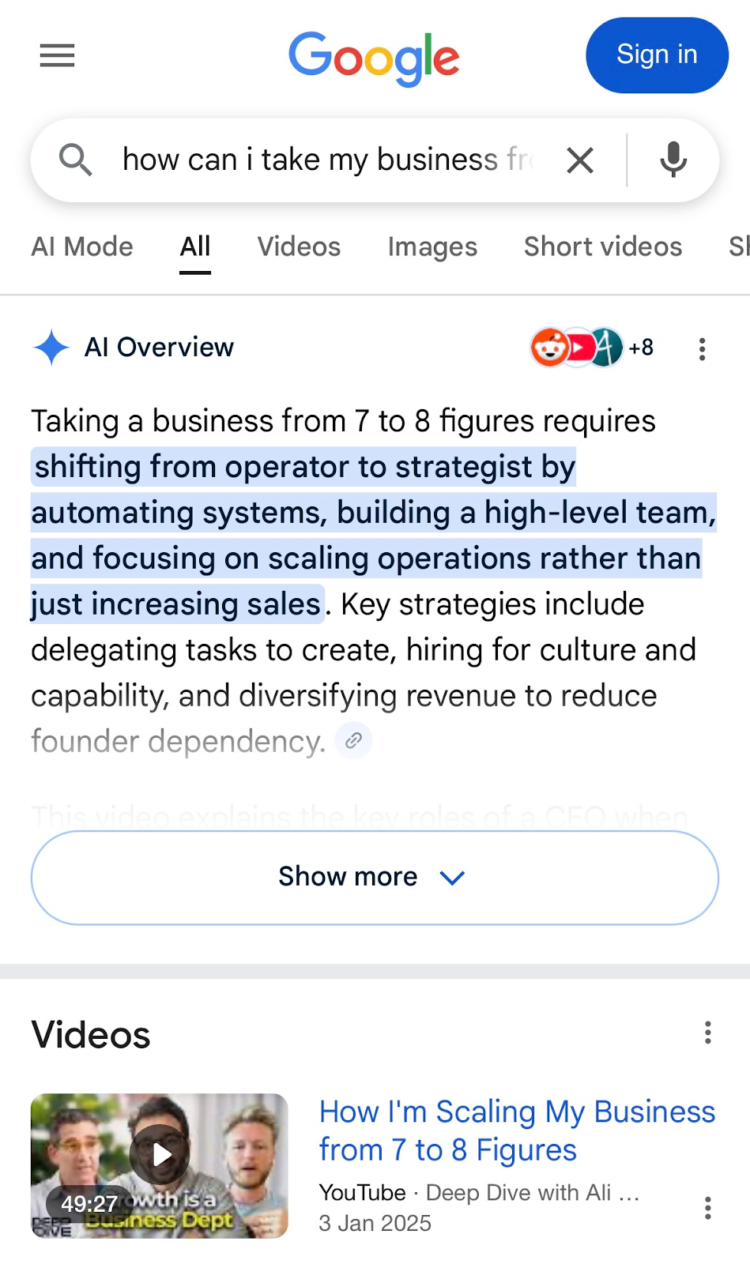Image resolution: width=750 pixels, height=1264 pixels.
Task: Clear the search query
Action: click(x=580, y=160)
